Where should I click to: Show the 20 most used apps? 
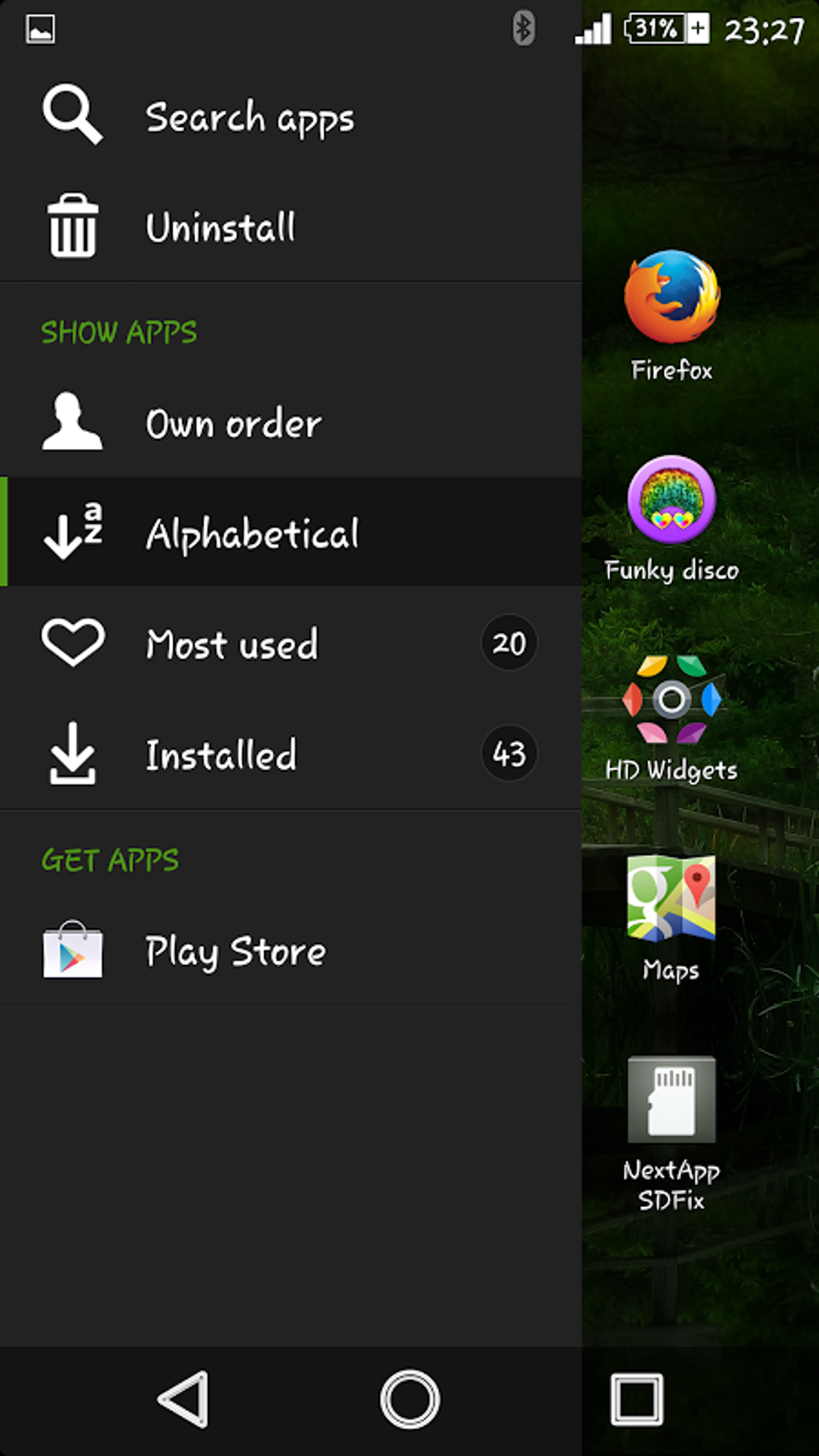[x=231, y=642]
